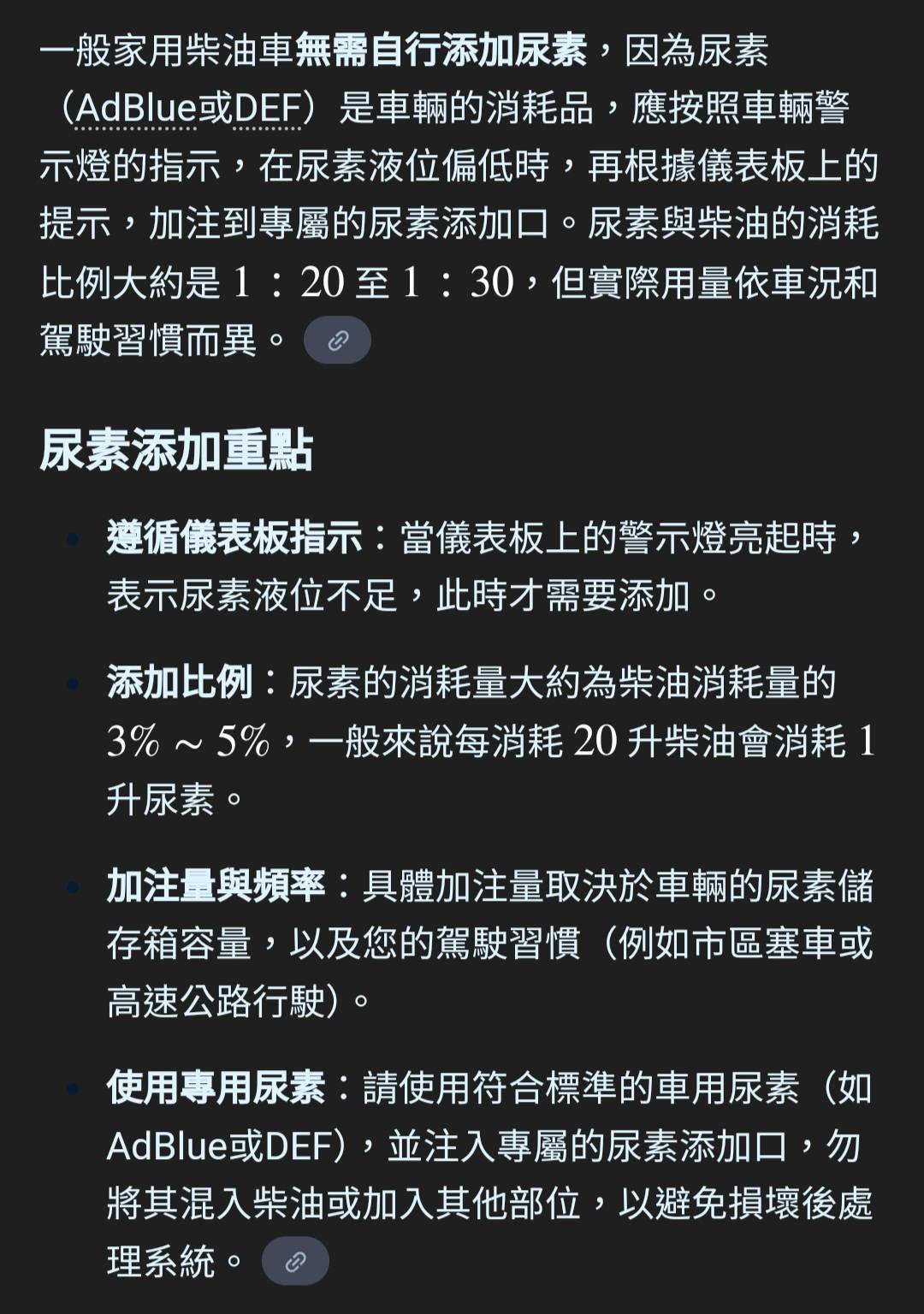Open the source link after the first paragraph
Screen dimensions: 924x1314
pyautogui.click(x=337, y=340)
